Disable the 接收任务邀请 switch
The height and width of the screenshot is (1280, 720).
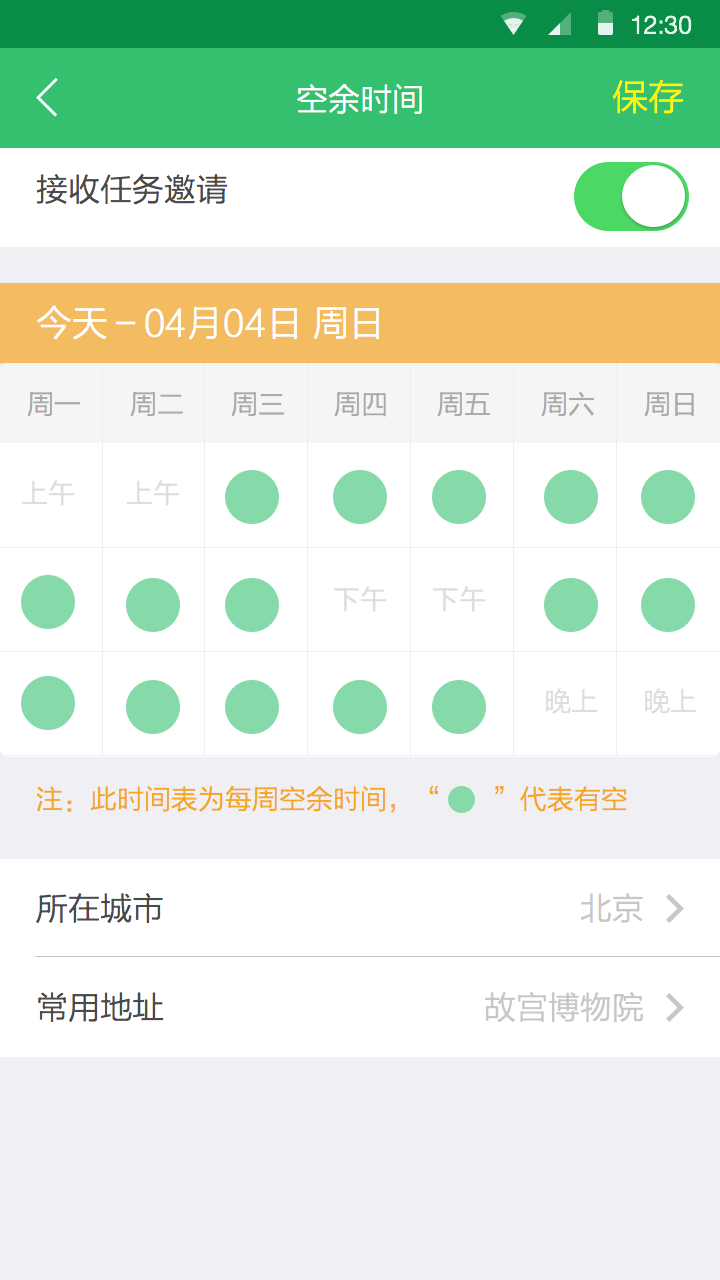coord(631,196)
